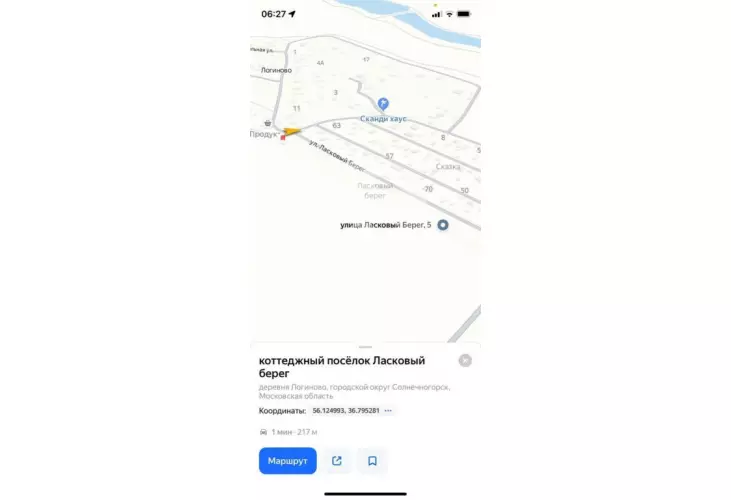This screenshot has width=731, height=500.
Task: Open Сканди хаус marker on map
Action: click(383, 104)
